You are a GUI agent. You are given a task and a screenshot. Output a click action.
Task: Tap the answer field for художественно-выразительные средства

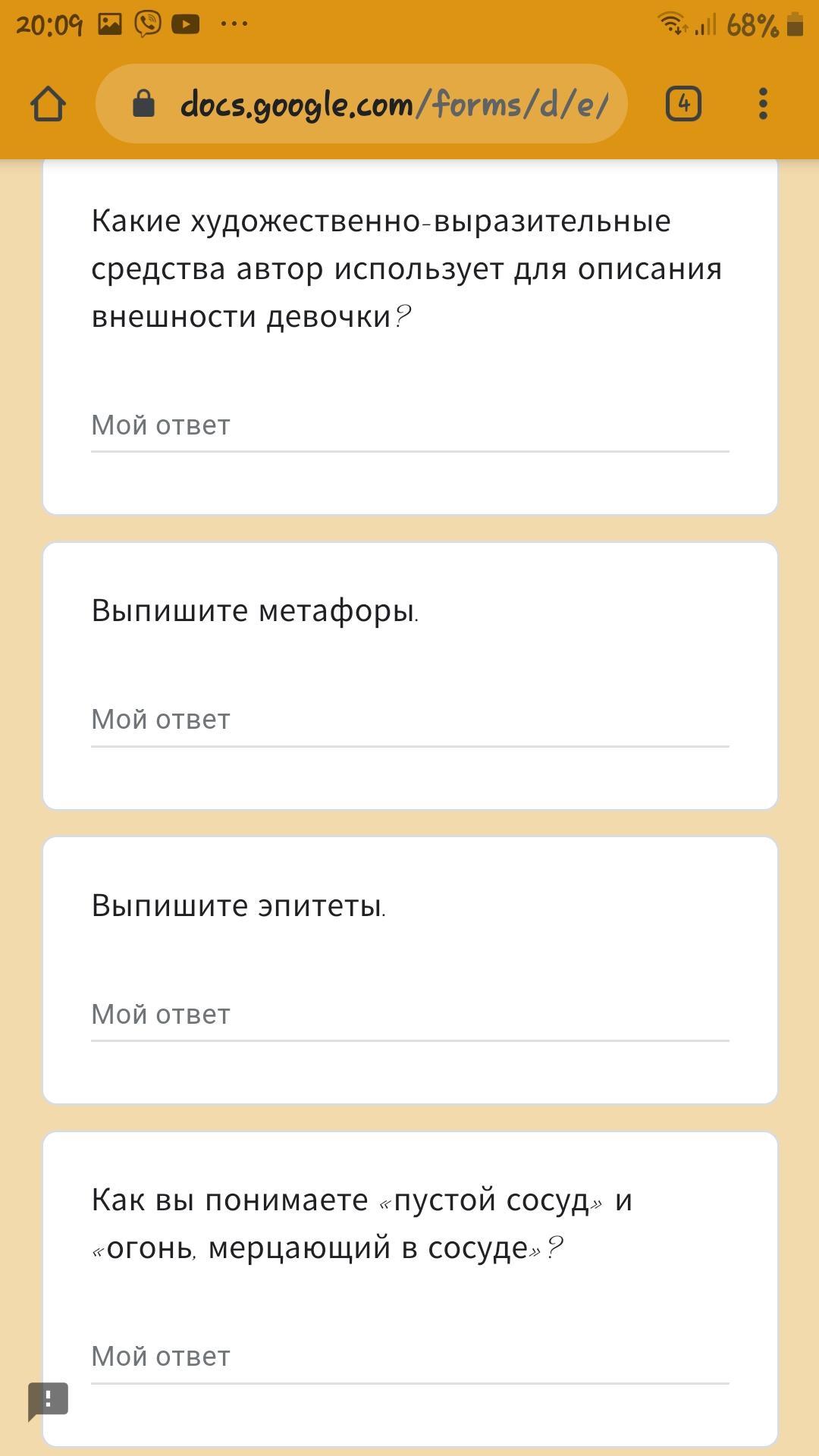coord(409,426)
